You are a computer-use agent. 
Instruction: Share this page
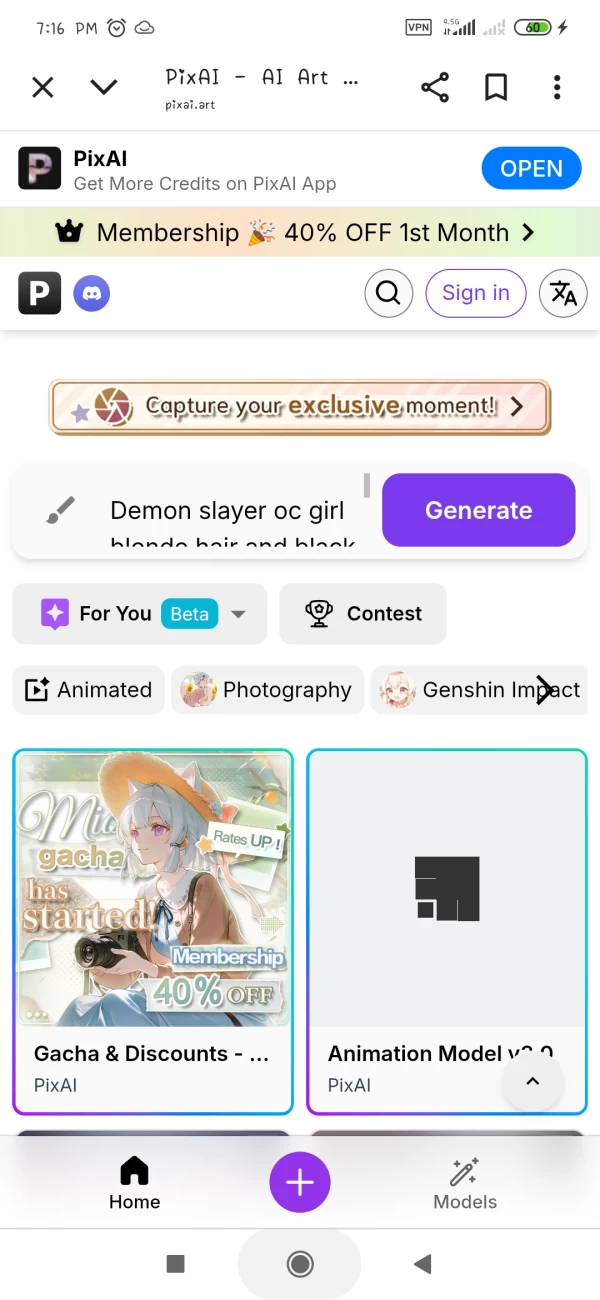pos(435,88)
